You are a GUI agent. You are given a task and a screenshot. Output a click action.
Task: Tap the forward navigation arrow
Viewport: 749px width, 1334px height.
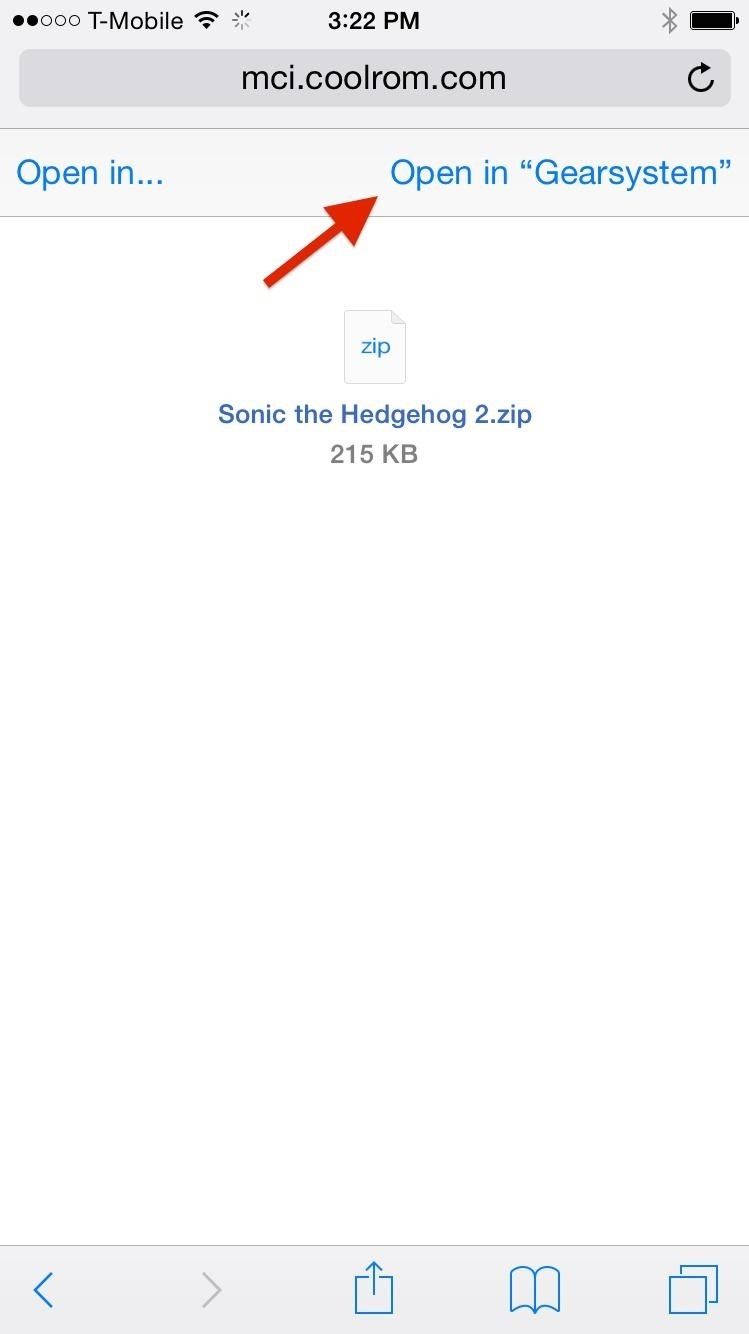point(211,1289)
